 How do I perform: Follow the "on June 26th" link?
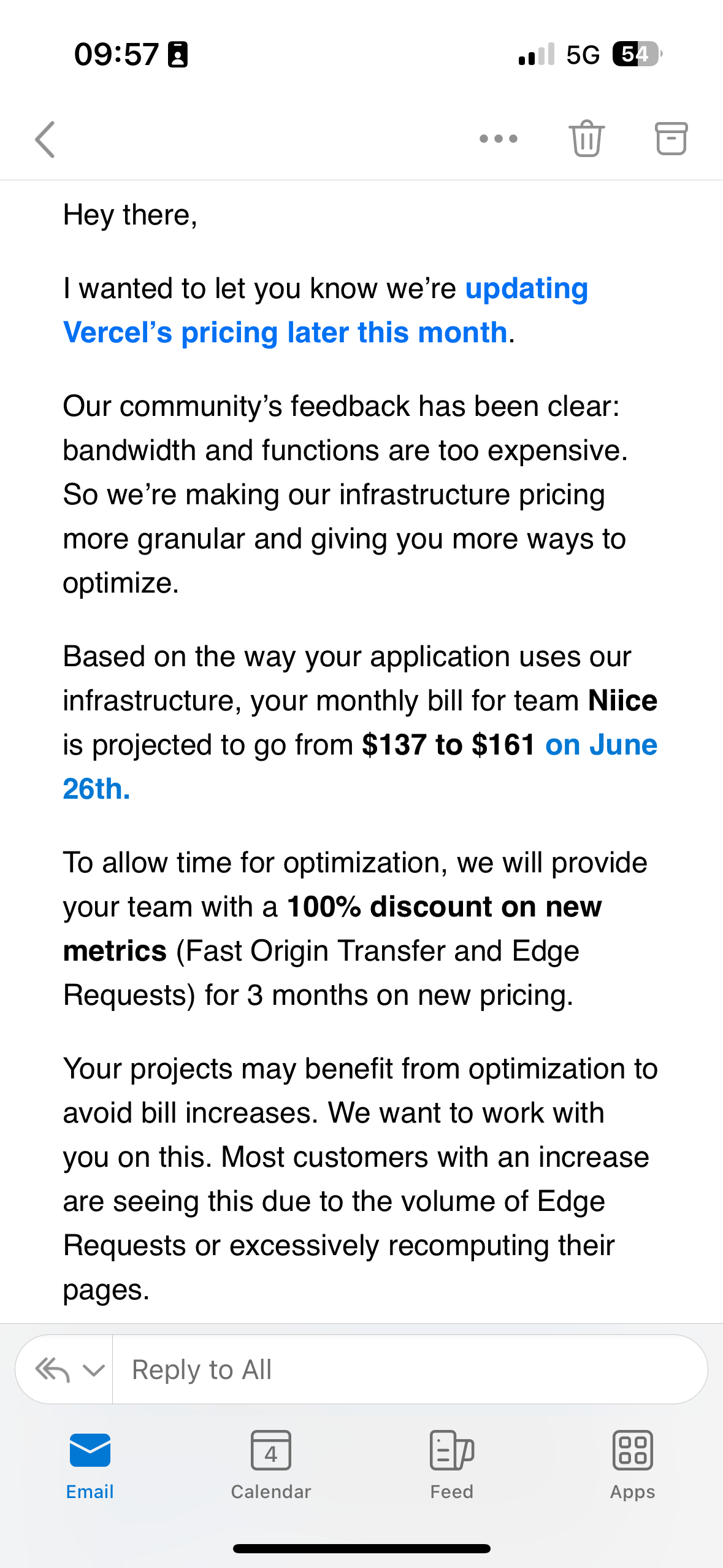point(360,767)
